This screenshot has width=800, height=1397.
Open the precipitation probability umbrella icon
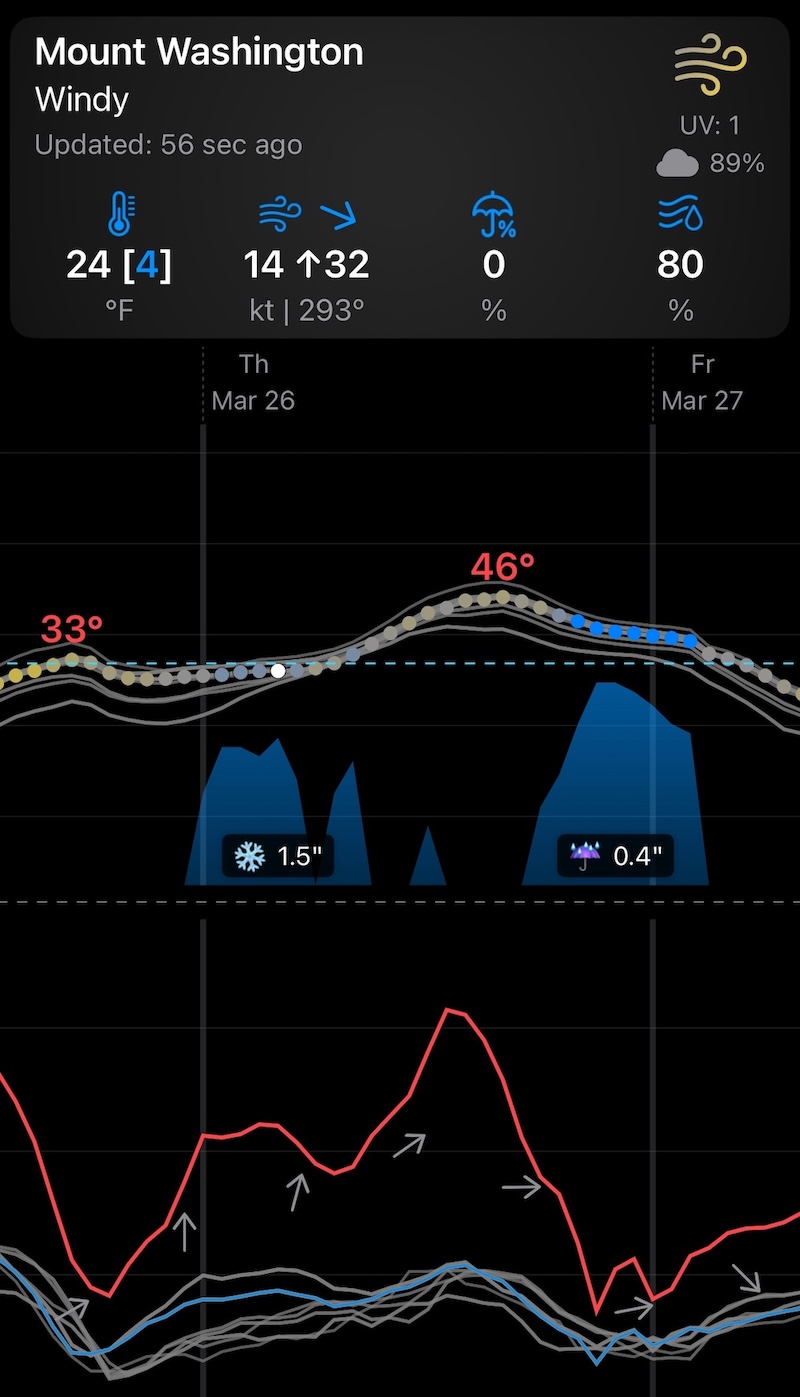pyautogui.click(x=493, y=213)
